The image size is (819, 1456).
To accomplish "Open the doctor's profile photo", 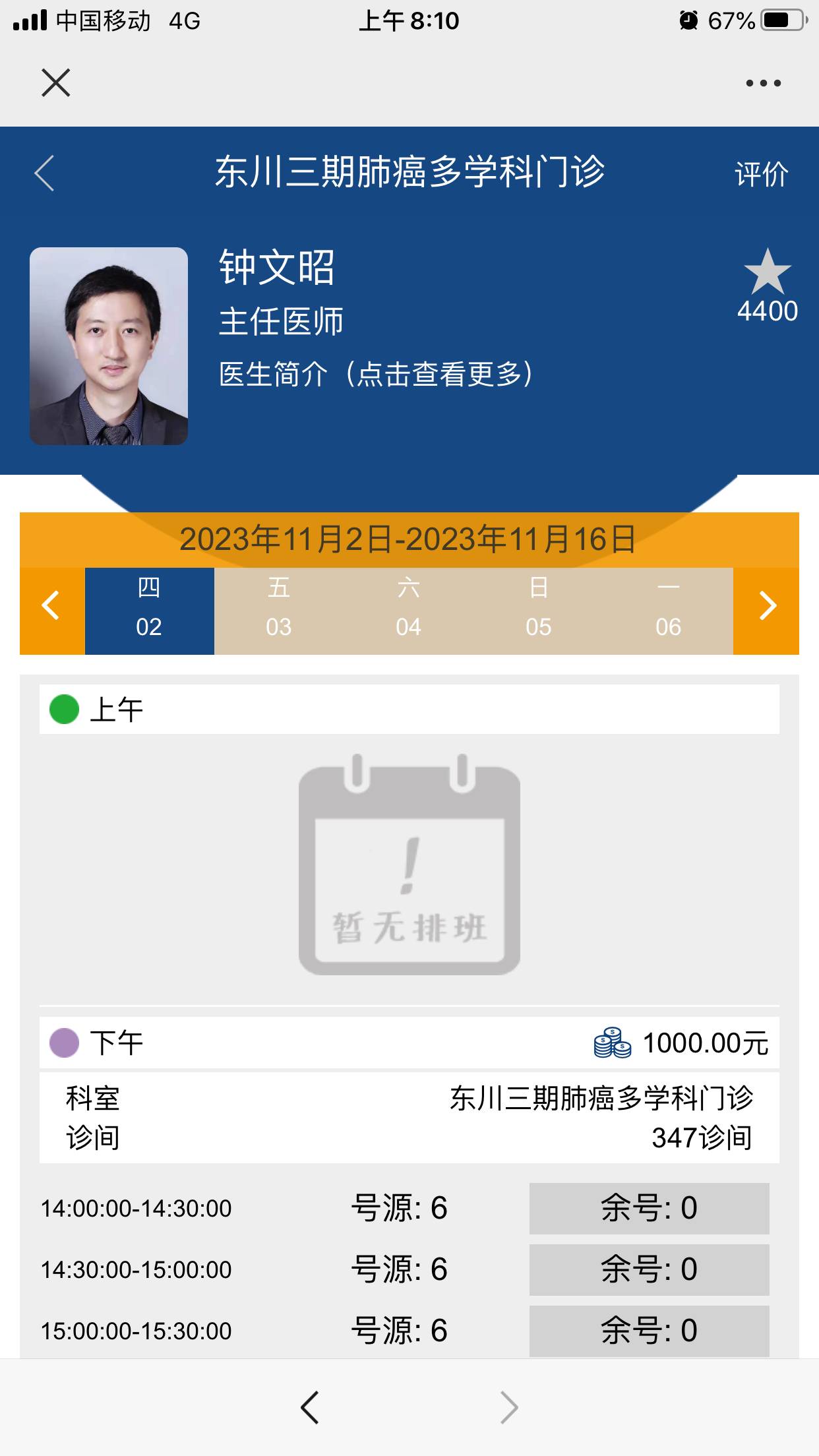I will pos(109,346).
